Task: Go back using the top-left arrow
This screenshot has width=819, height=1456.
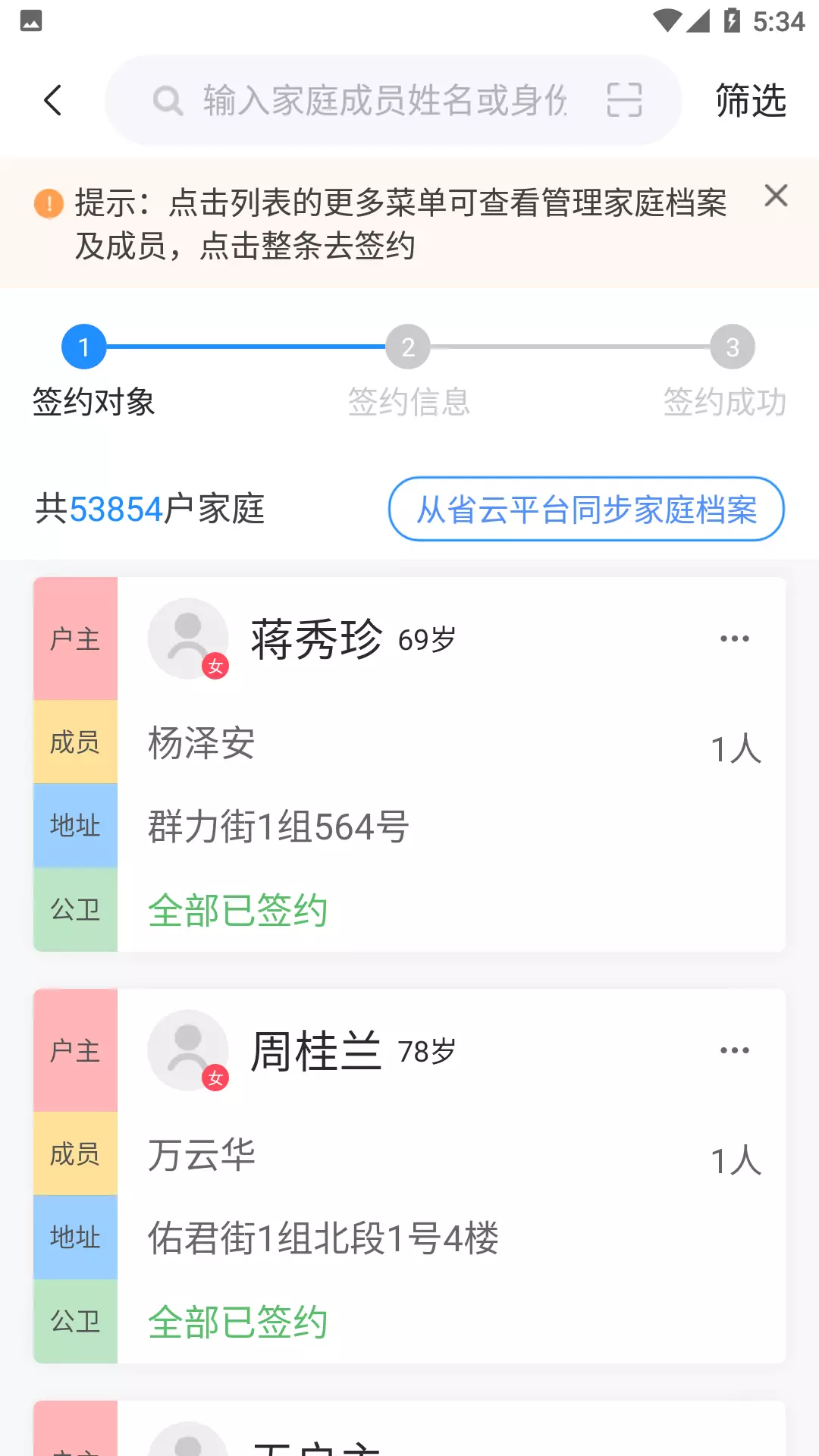Action: pyautogui.click(x=52, y=100)
